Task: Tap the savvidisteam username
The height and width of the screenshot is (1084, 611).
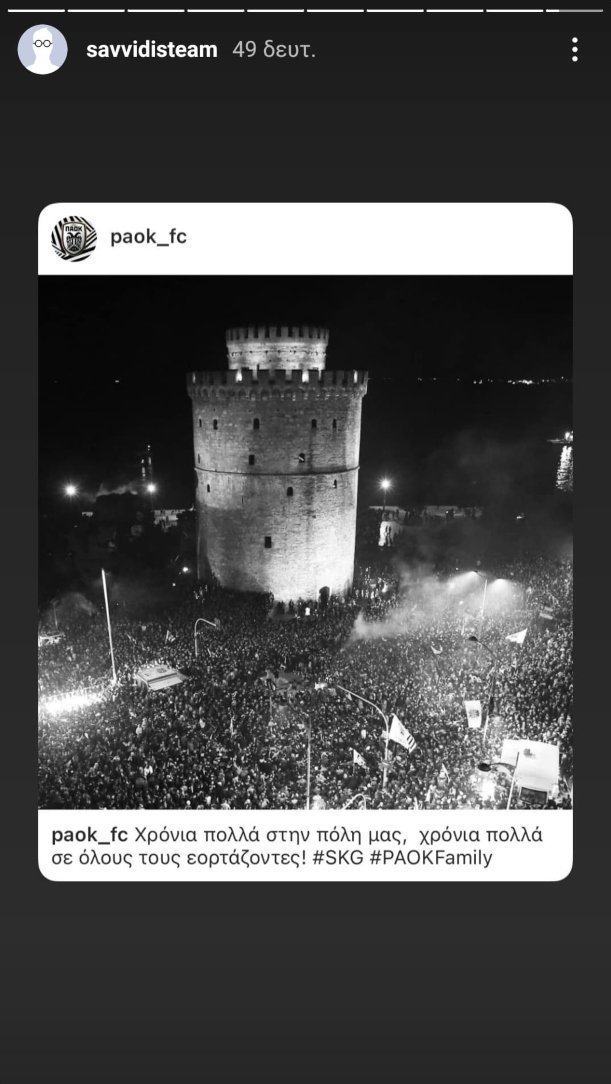Action: click(x=152, y=50)
